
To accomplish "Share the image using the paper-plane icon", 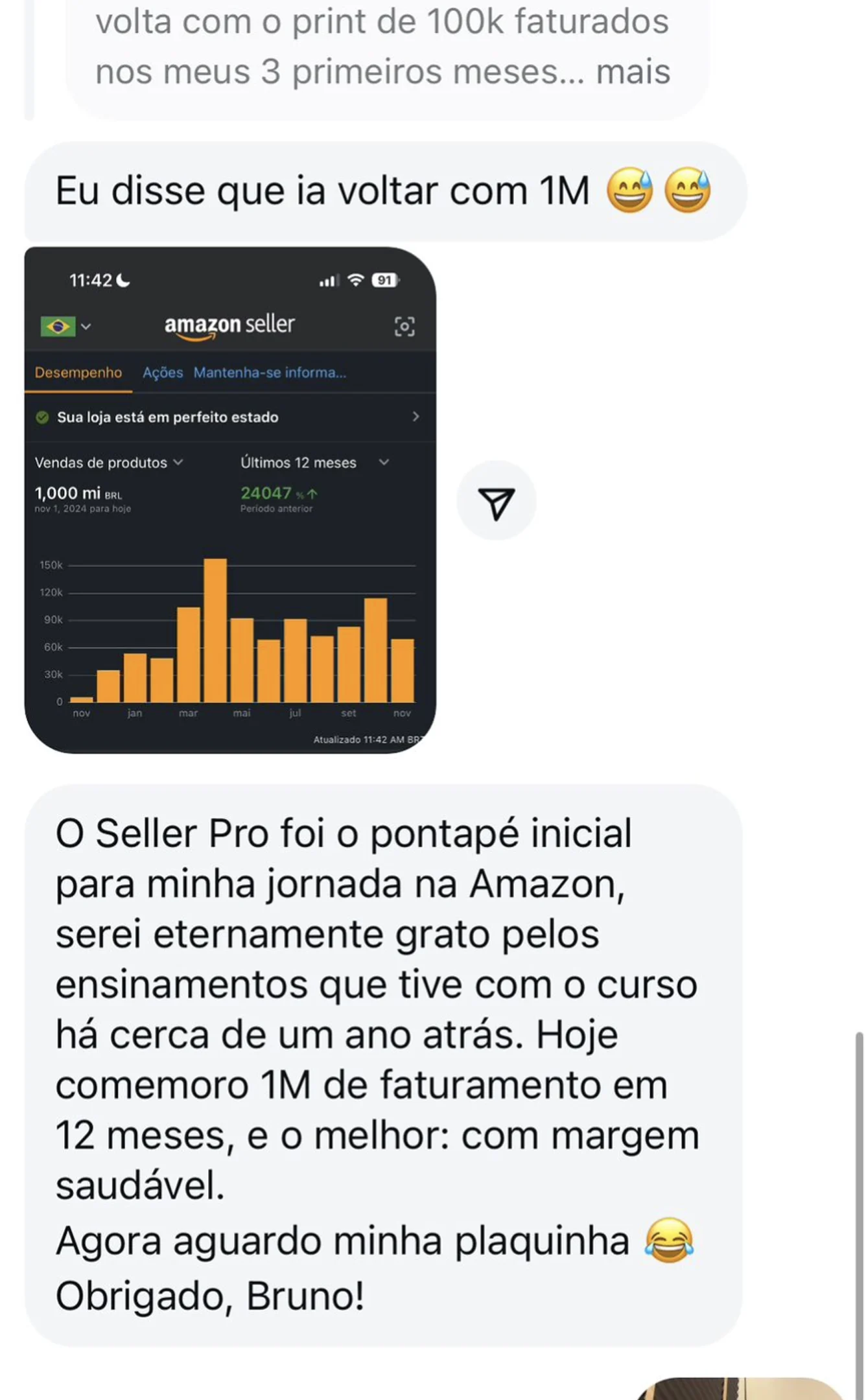I will (497, 501).
